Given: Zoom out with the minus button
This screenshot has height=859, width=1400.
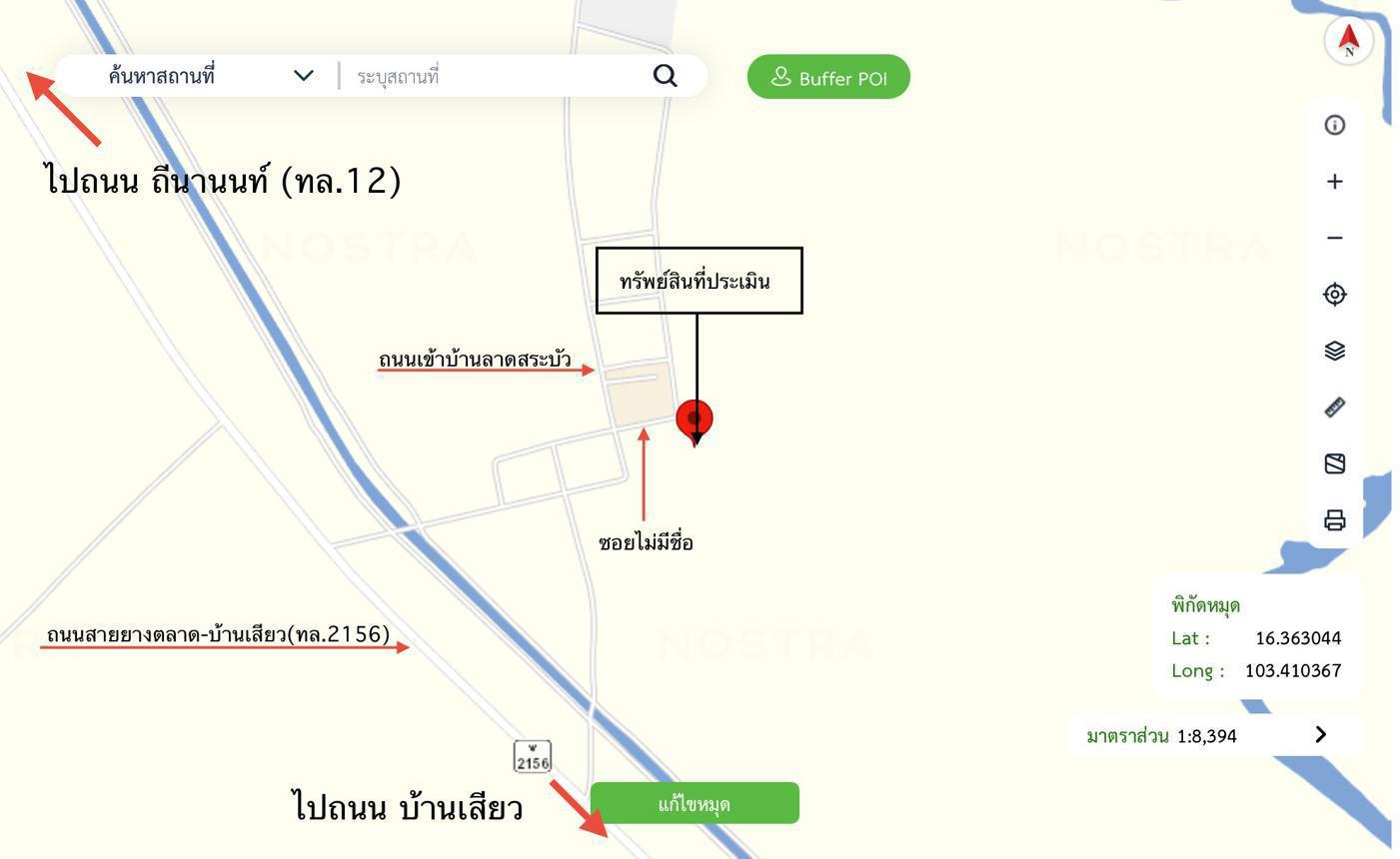Looking at the screenshot, I should (x=1334, y=238).
